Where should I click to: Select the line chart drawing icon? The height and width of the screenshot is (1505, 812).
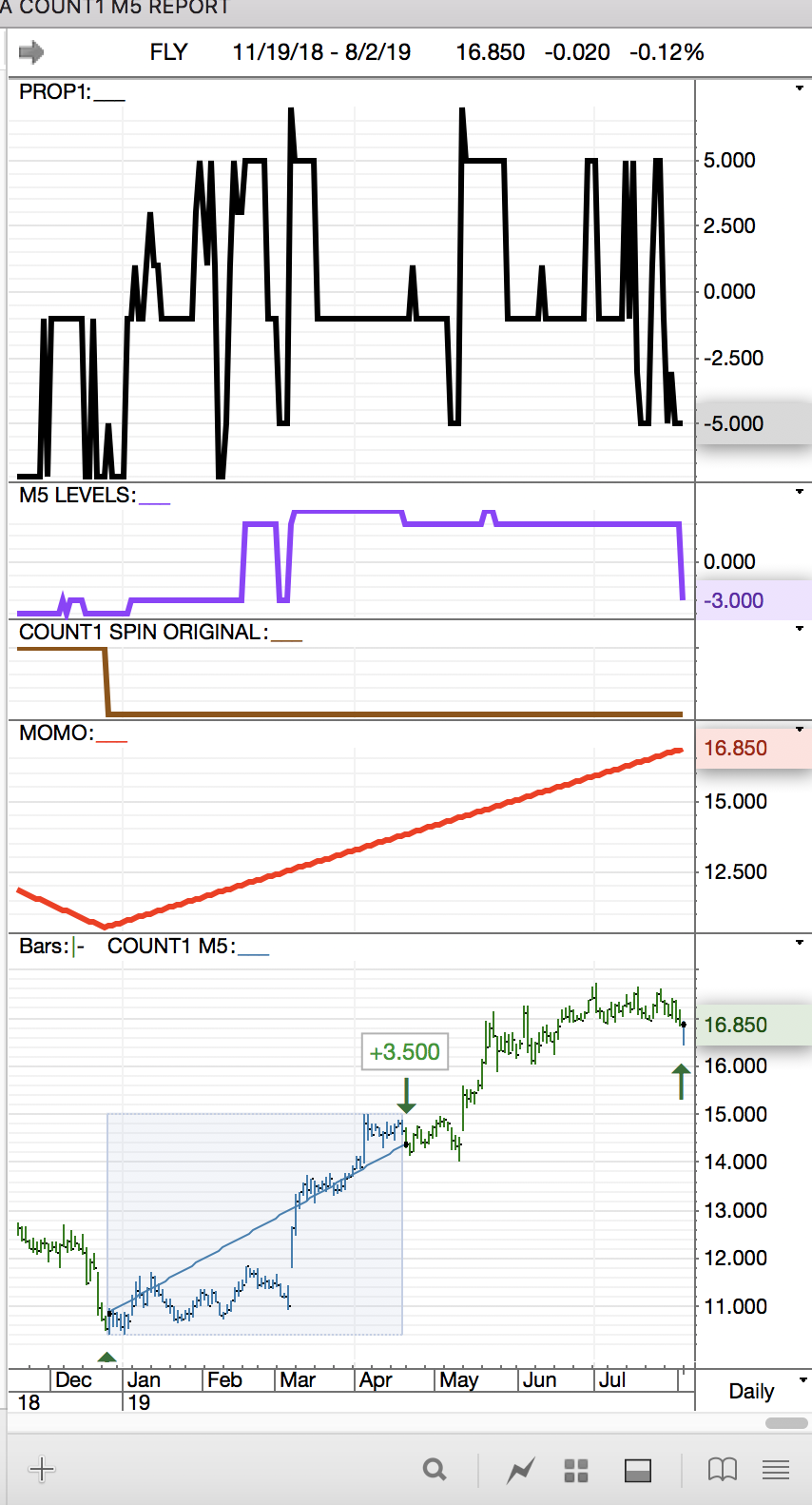pyautogui.click(x=521, y=1471)
